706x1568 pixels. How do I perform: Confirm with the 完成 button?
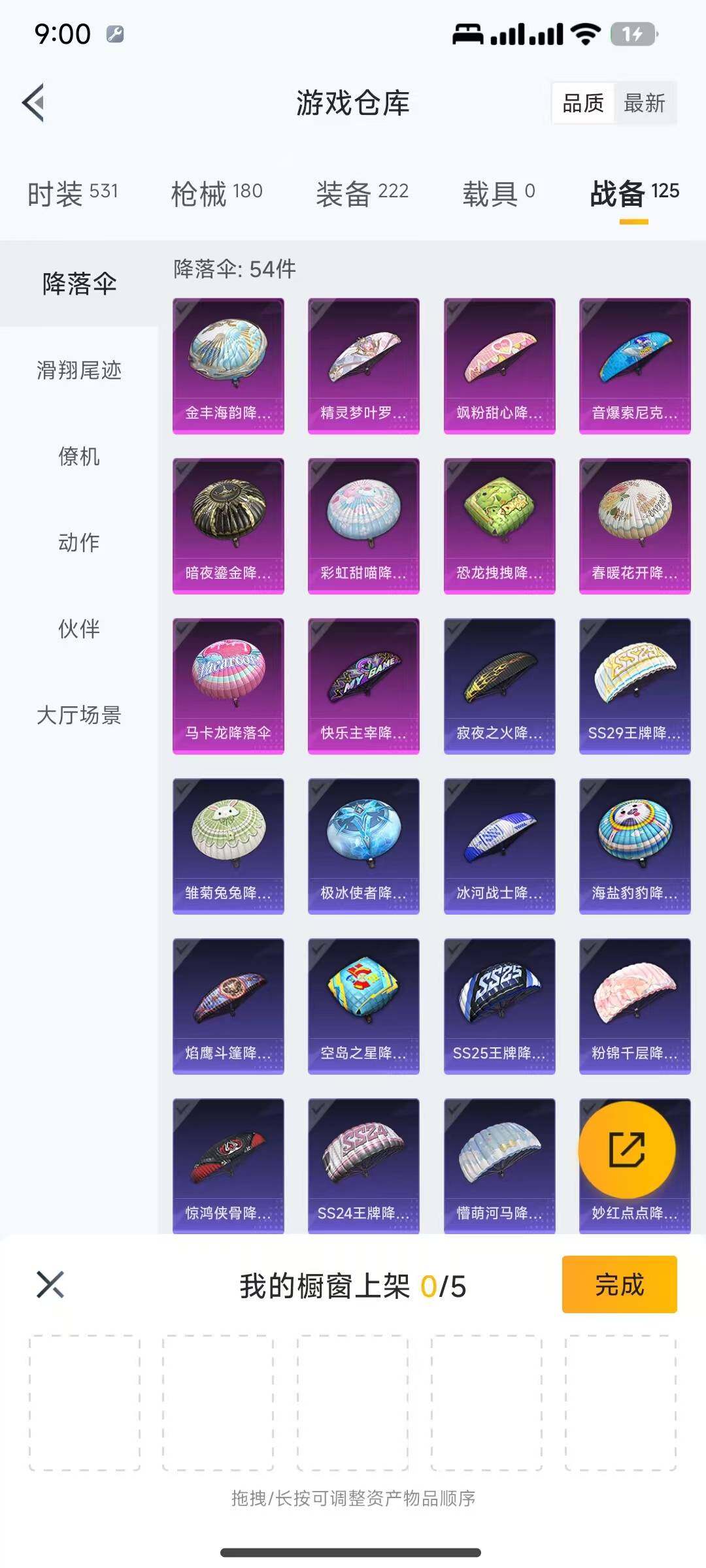coord(619,1284)
